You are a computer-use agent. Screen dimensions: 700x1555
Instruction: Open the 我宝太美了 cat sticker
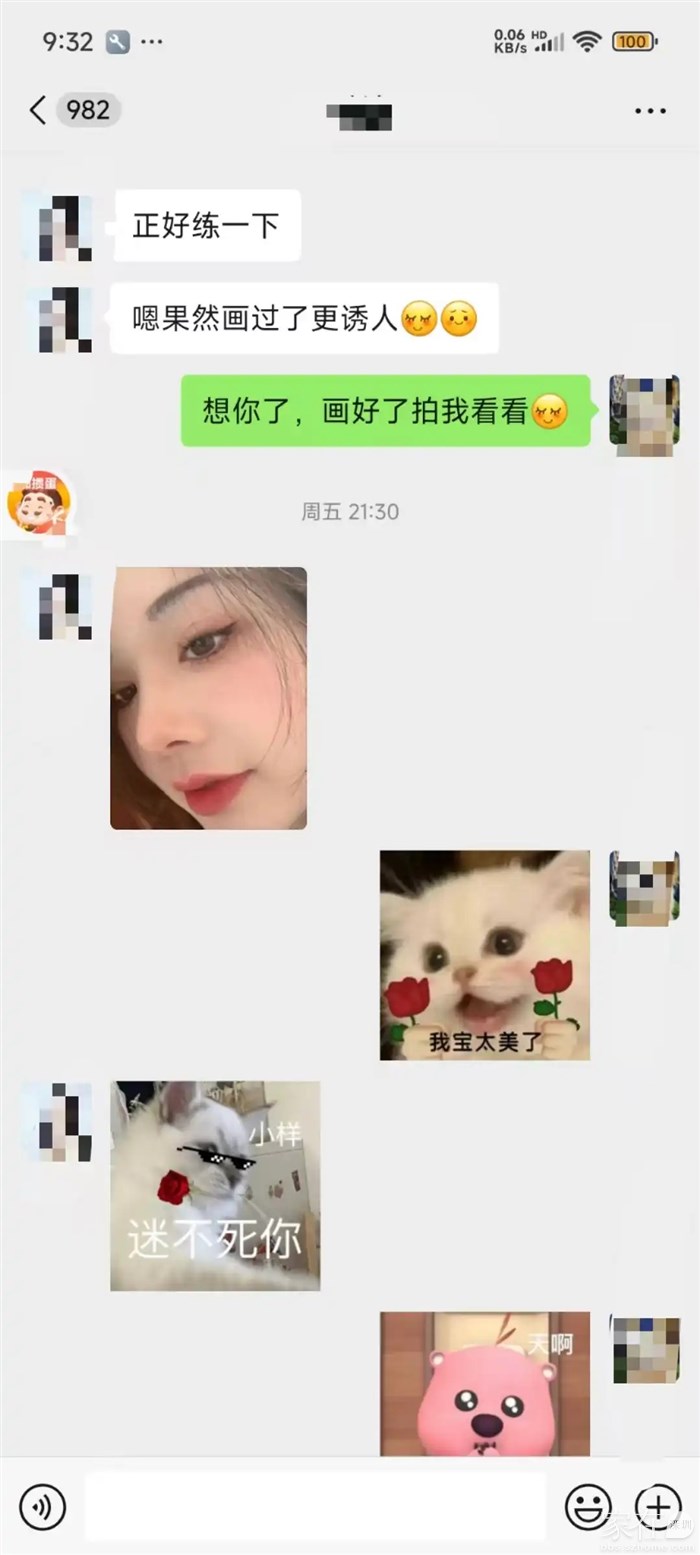point(485,955)
